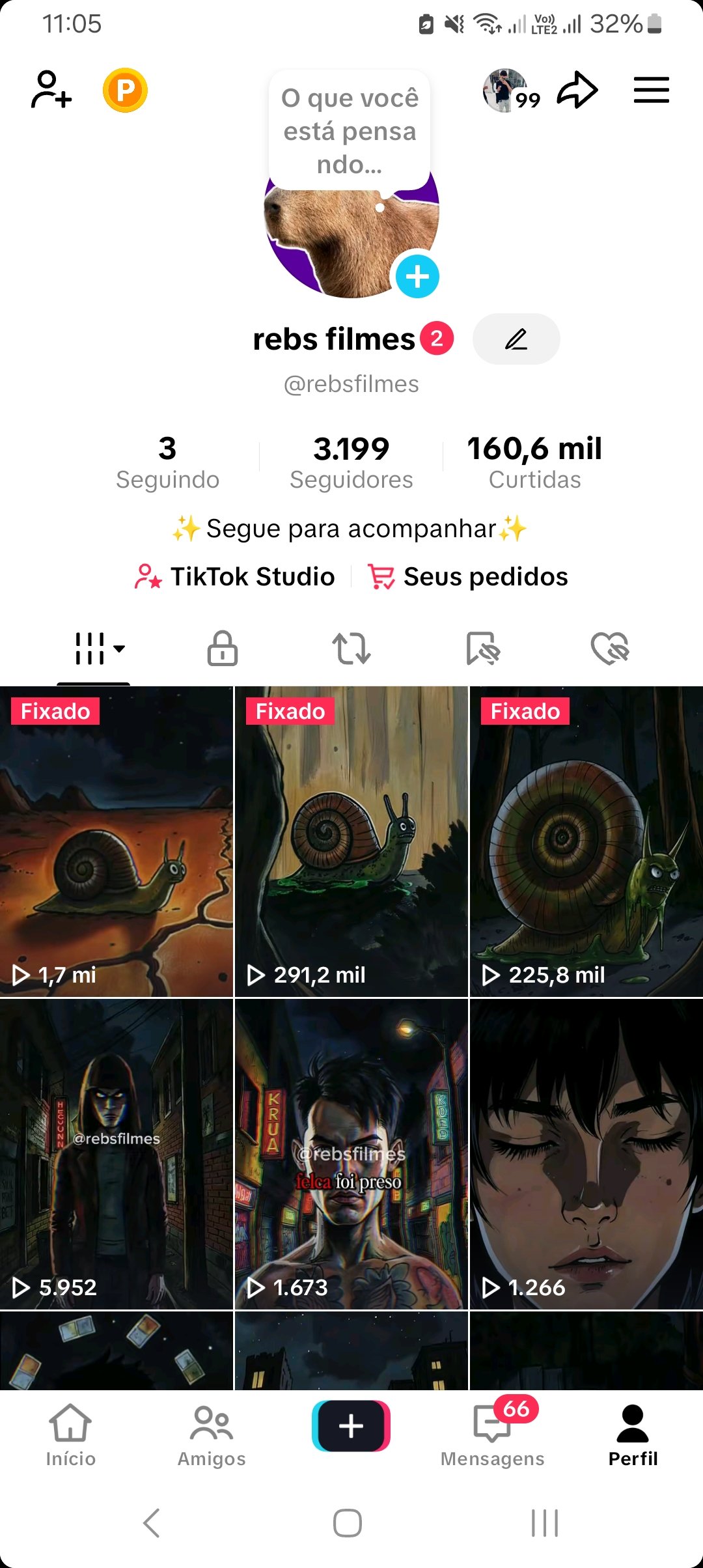The image size is (703, 1568).
Task: Add a note in the thought bubble
Action: [350, 131]
